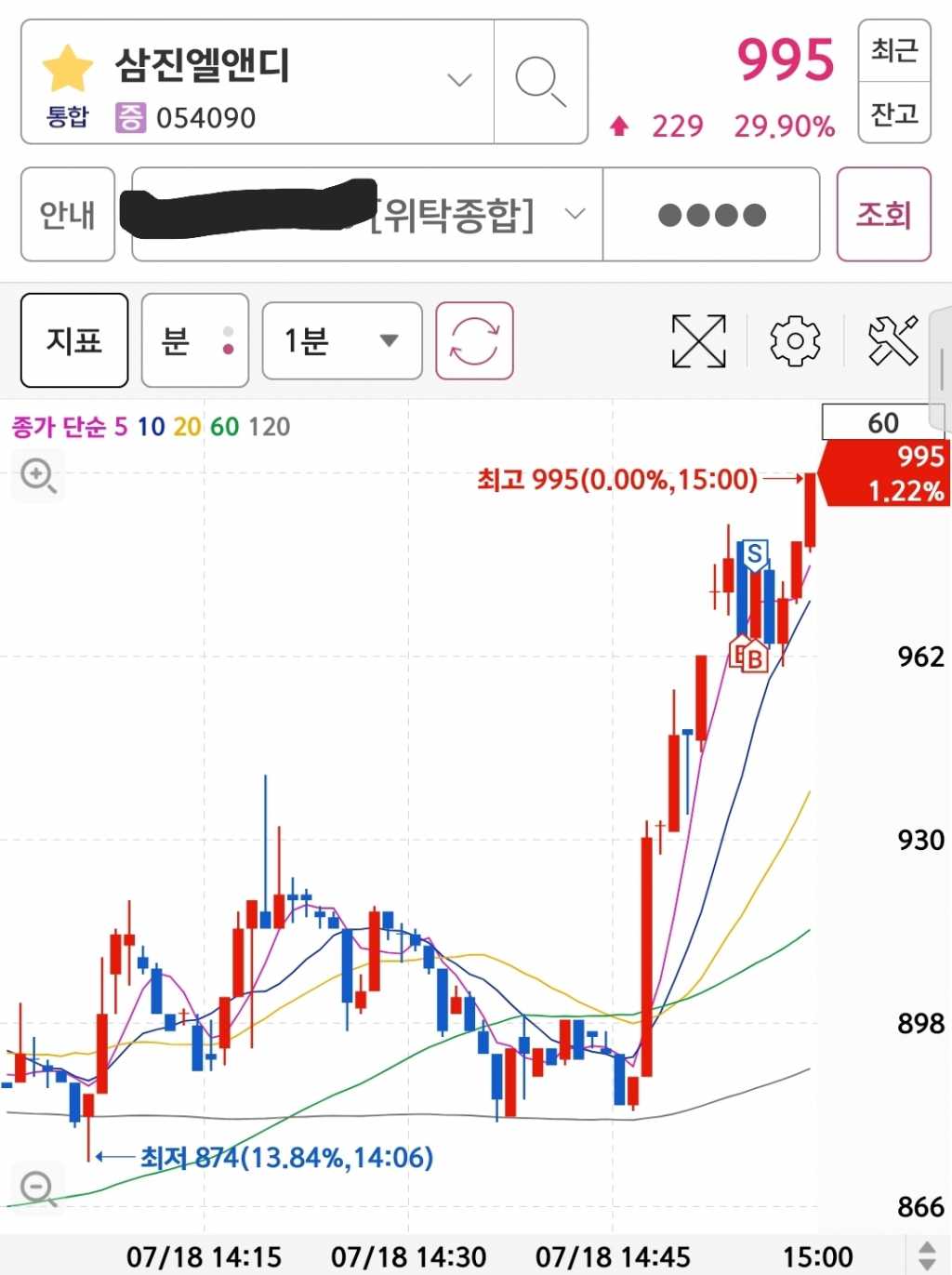The height and width of the screenshot is (1275, 952).
Task: Expand the 위탁종합 account dropdown
Action: (575, 215)
